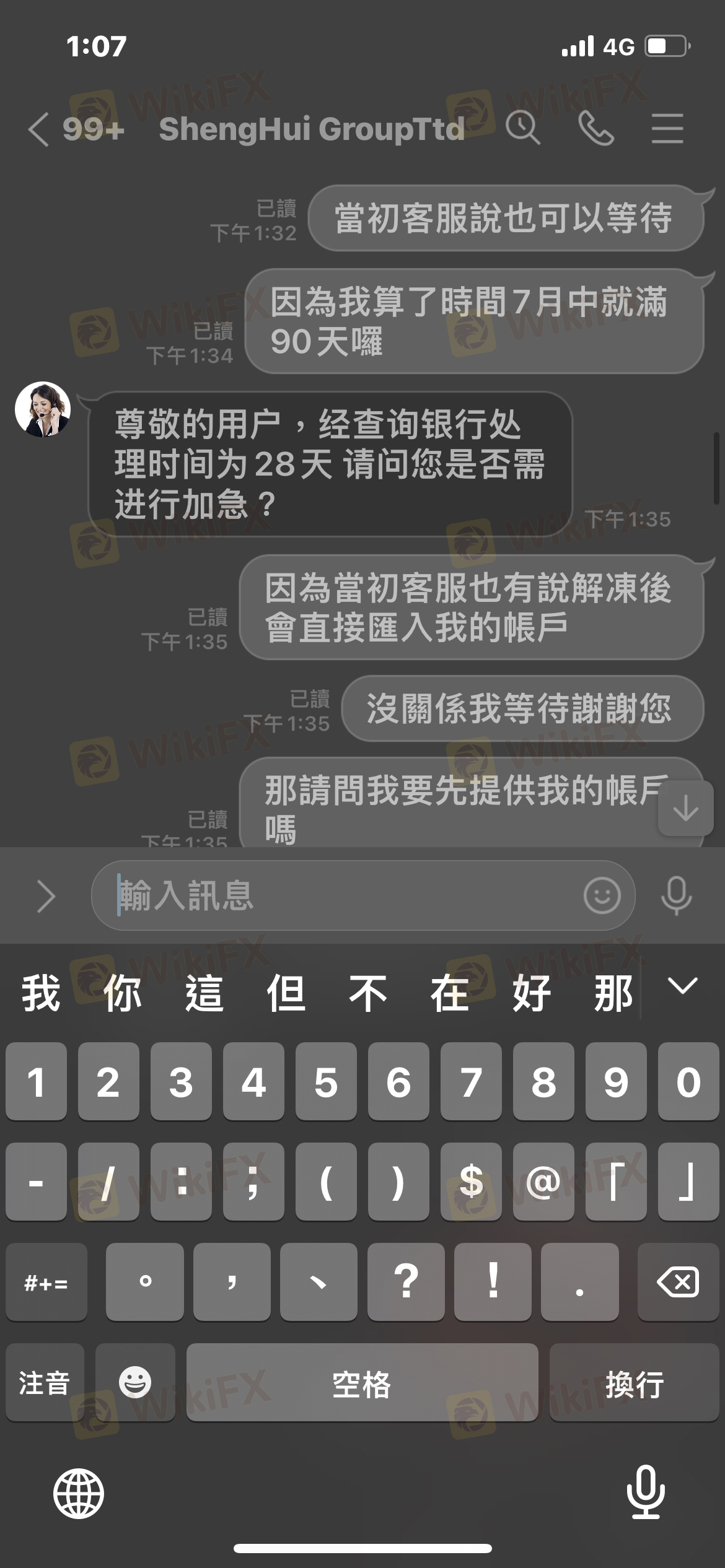Screen dimensions: 725x1568
Task: Switch the keyboard to 注音 input
Action: pyautogui.click(x=45, y=1382)
